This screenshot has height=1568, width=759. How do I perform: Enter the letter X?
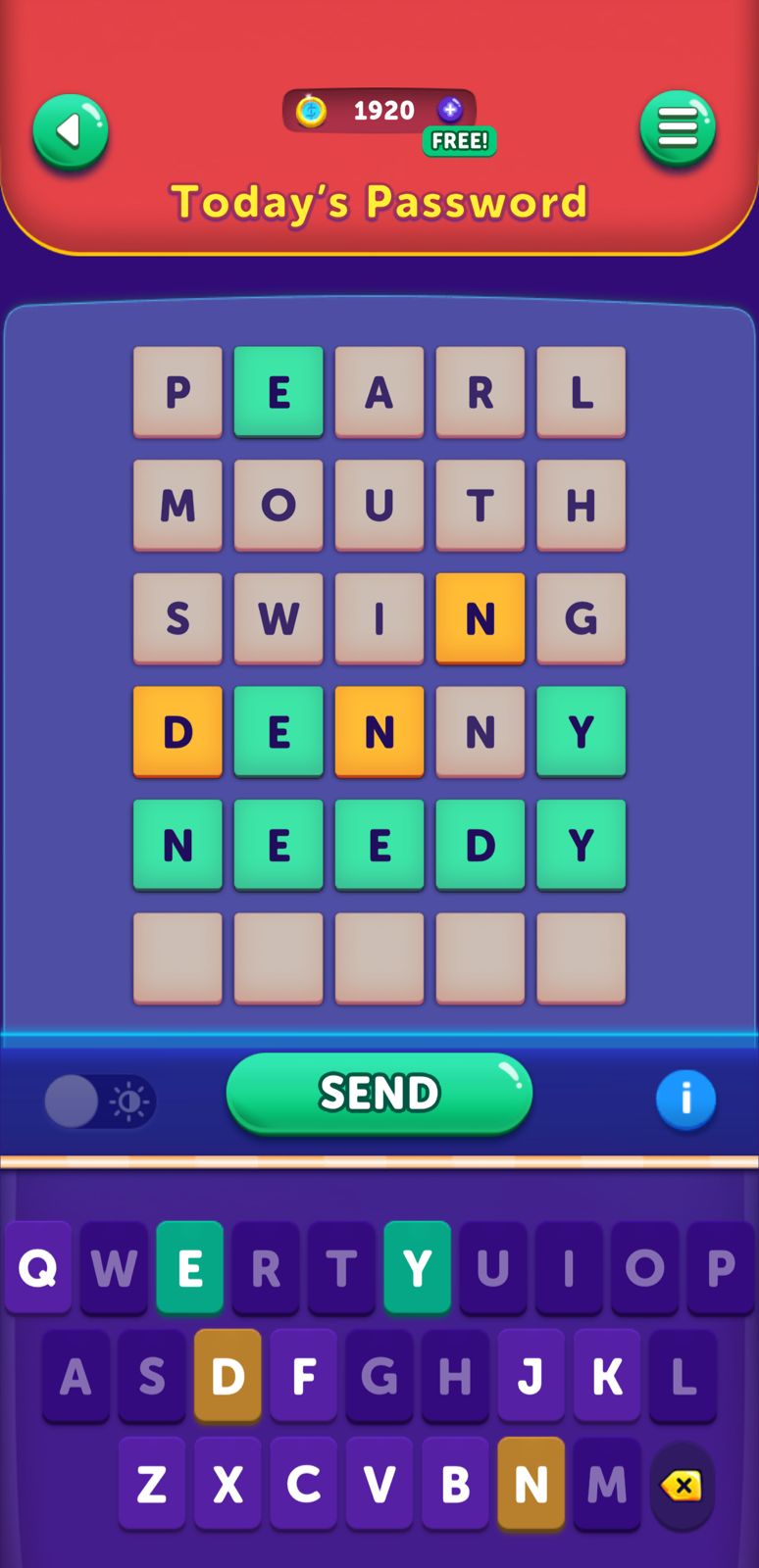[x=228, y=1484]
